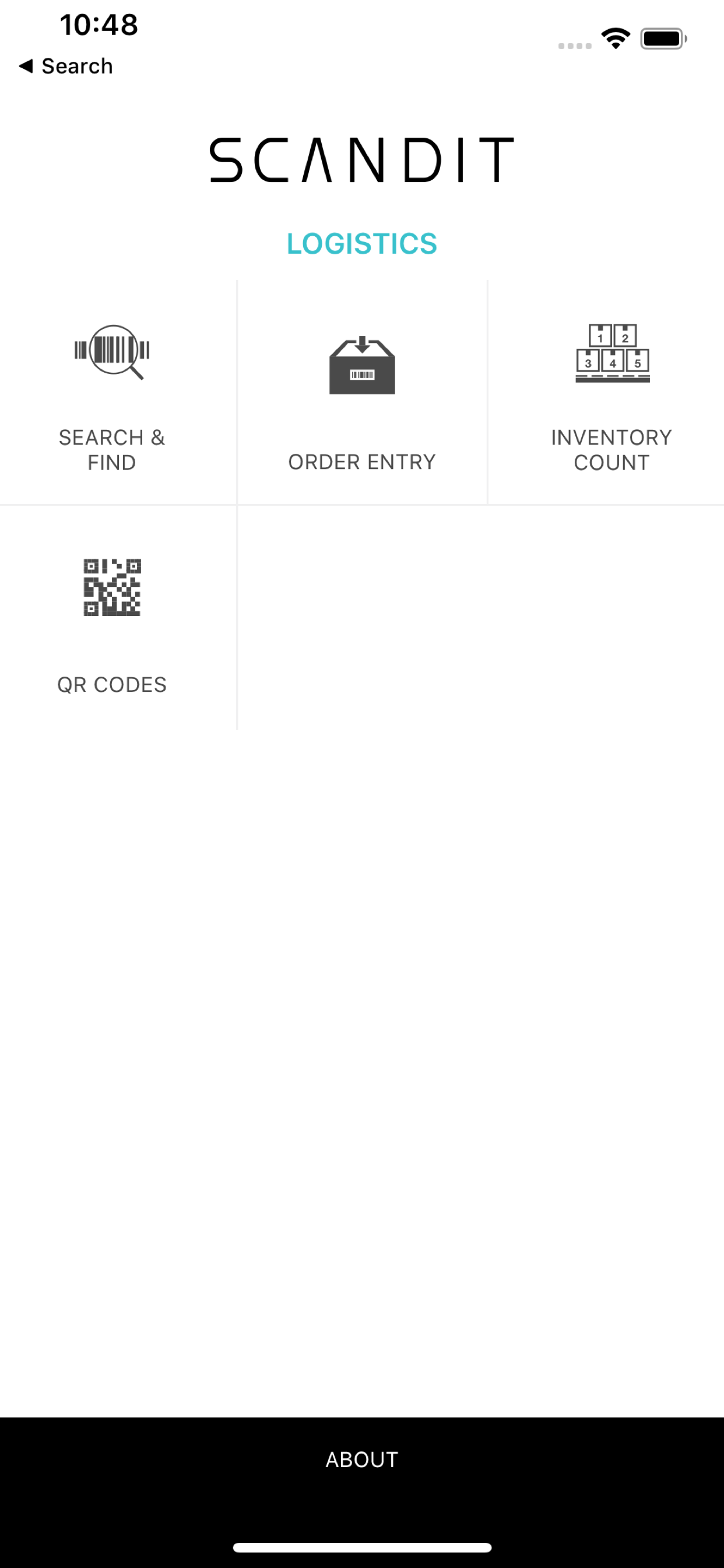
Task: Tap ABOUT at the bottom
Action: (362, 1458)
